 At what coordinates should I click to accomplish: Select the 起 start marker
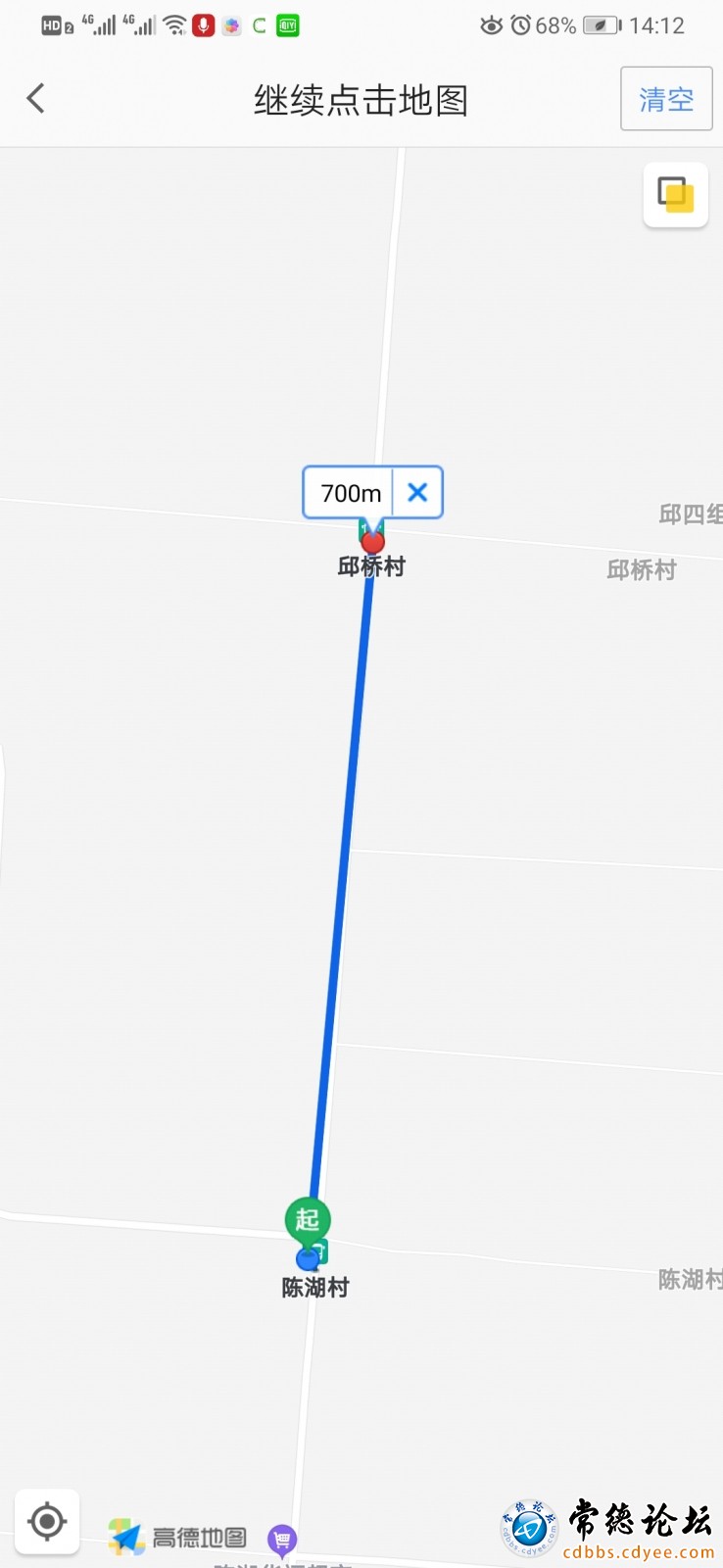(308, 1220)
